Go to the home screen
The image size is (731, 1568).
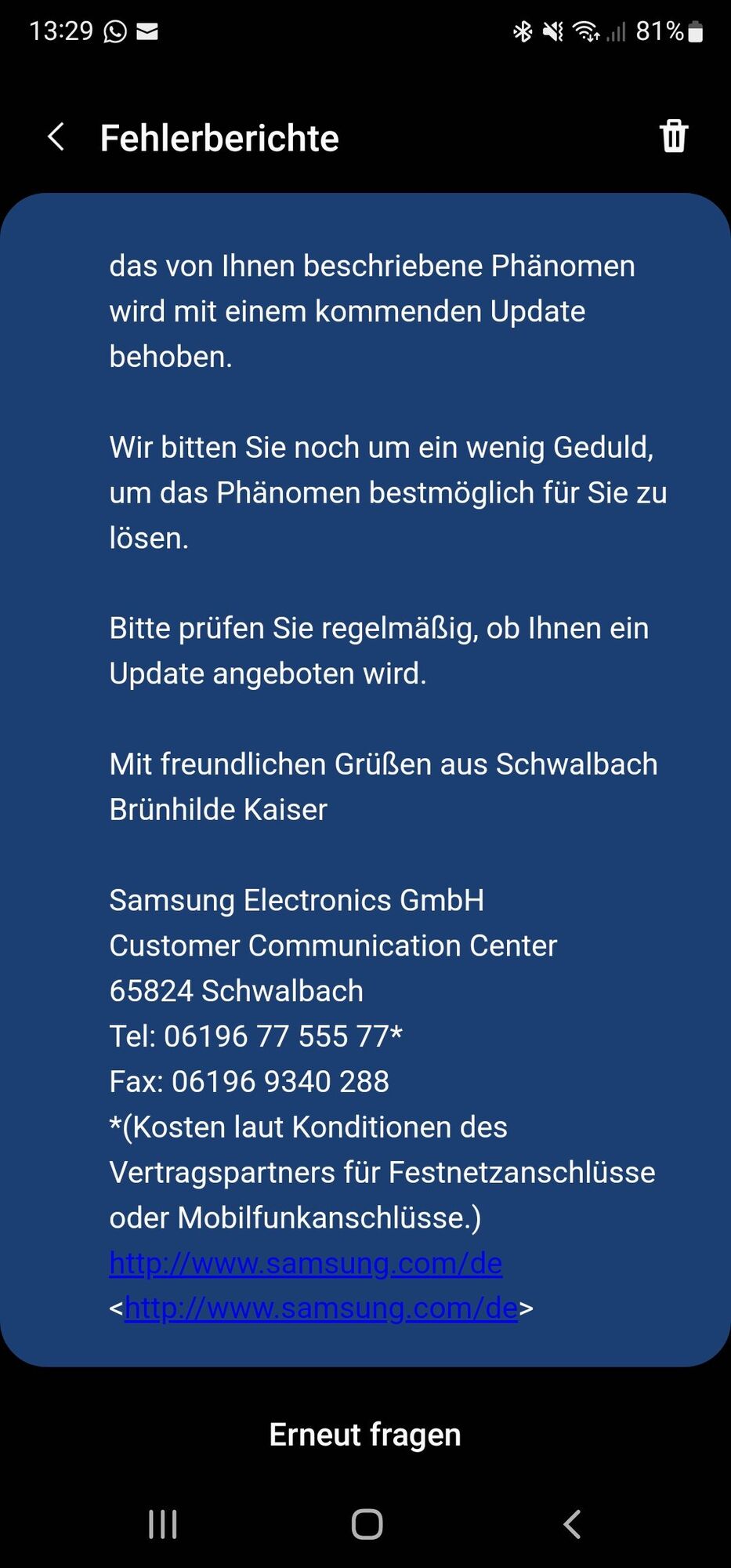367,1524
